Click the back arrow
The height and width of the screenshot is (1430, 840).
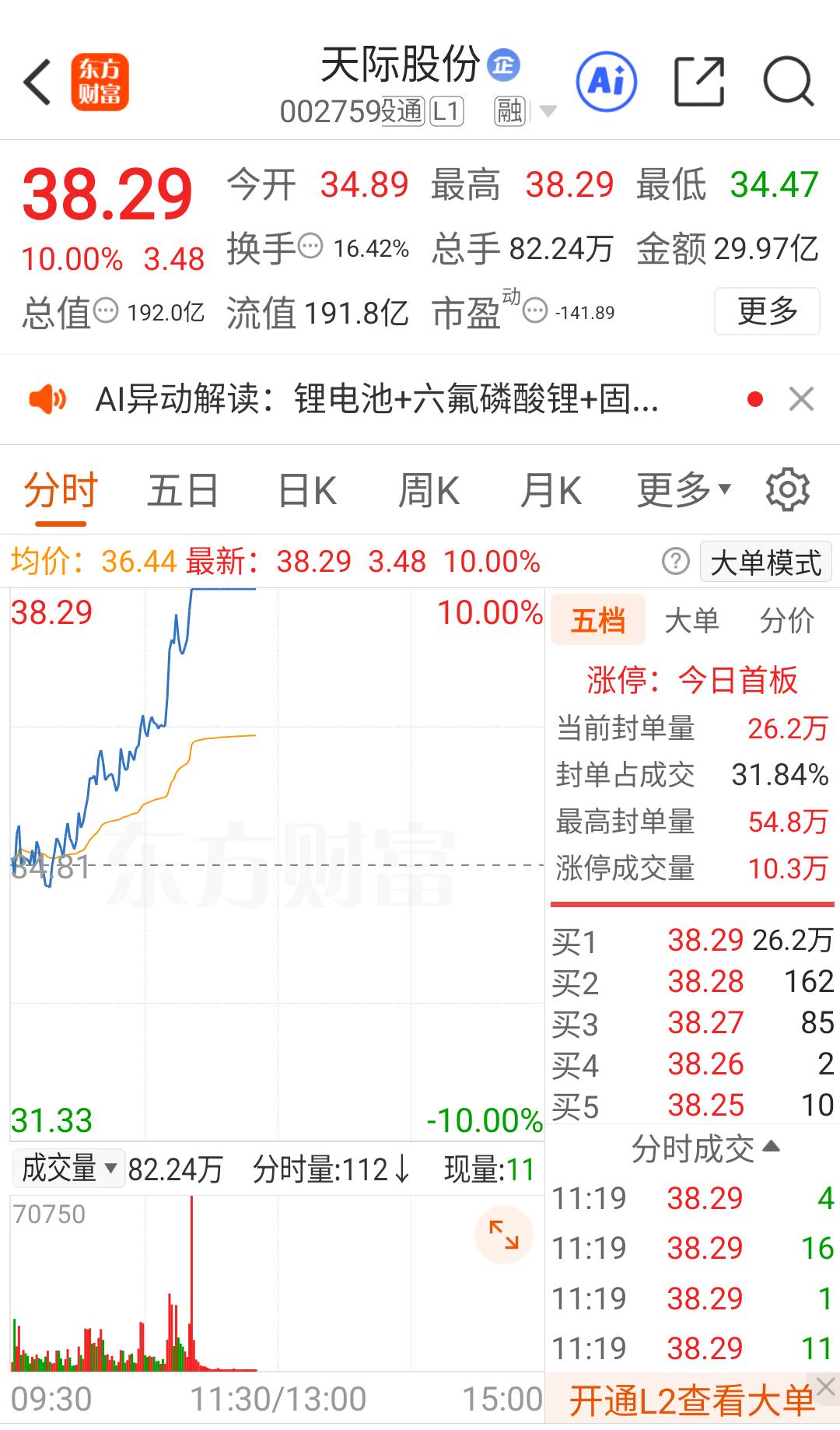tap(37, 82)
